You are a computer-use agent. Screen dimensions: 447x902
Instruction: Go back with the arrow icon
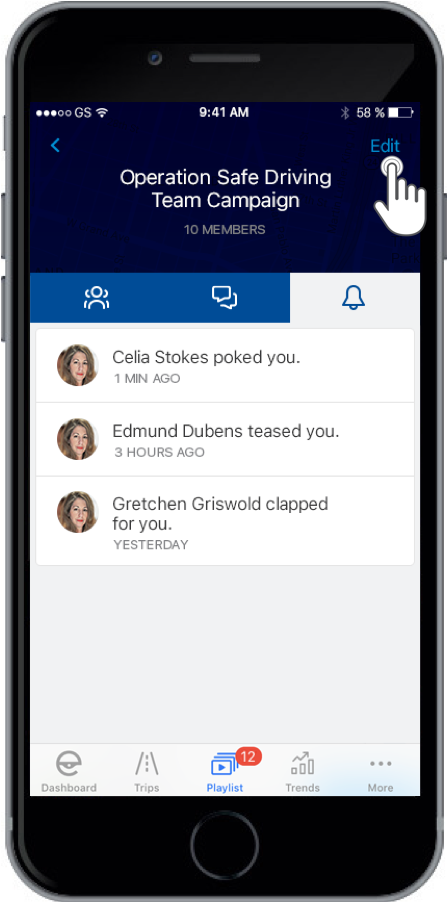click(55, 146)
